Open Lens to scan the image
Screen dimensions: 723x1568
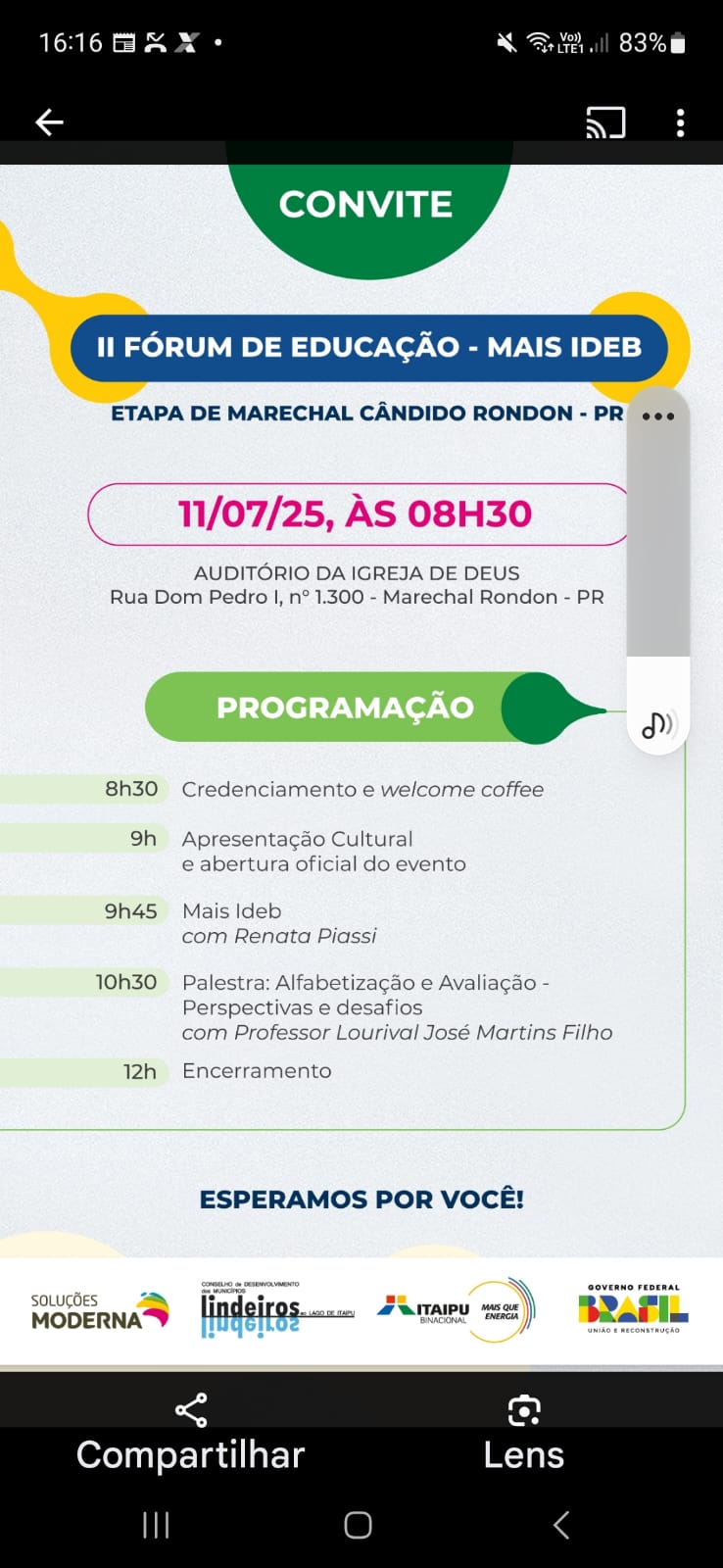click(x=524, y=1433)
